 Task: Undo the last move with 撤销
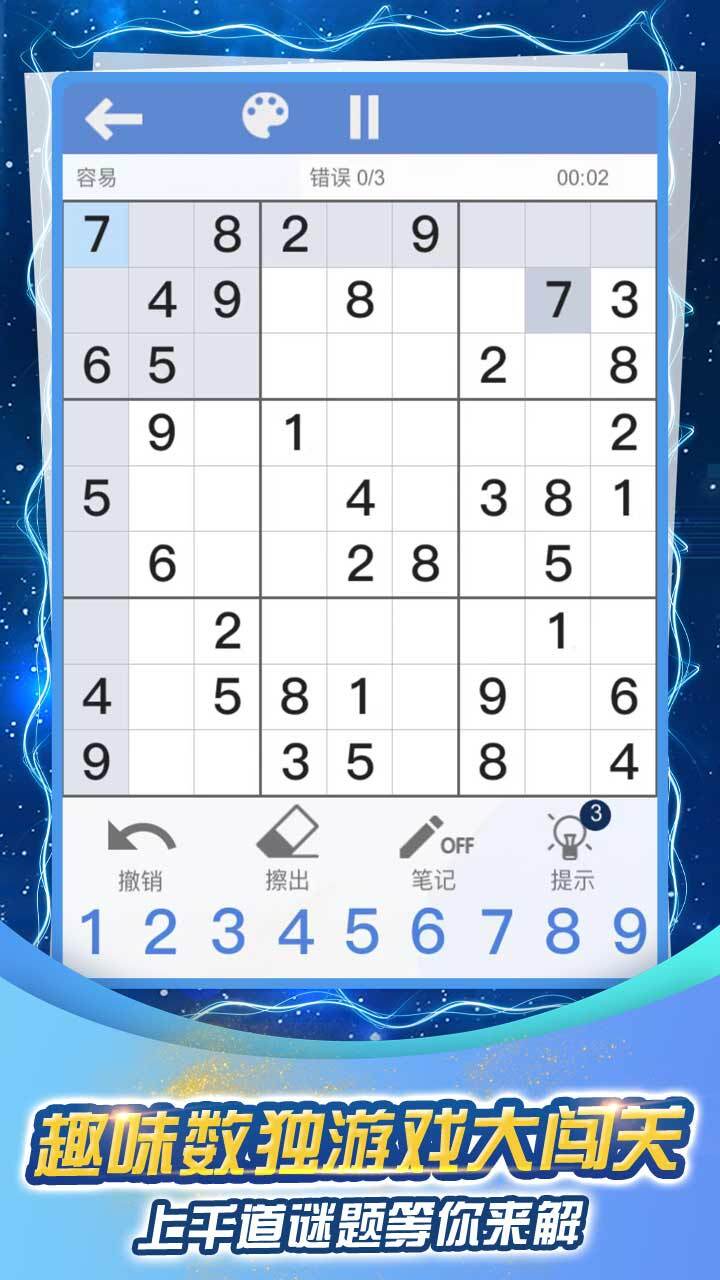point(140,852)
